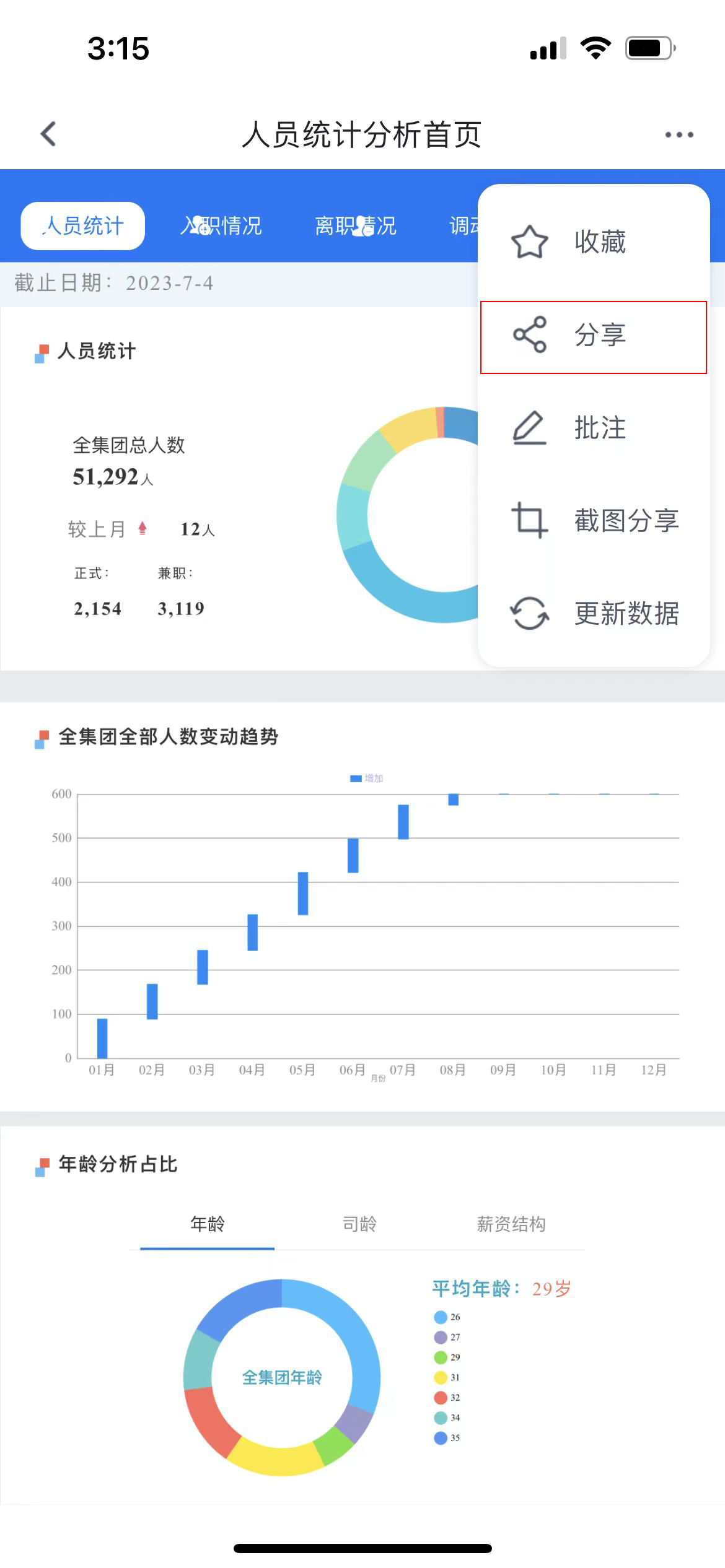The width and height of the screenshot is (725, 1568).
Task: Tap 更新数据 to refresh data
Action: tap(594, 614)
